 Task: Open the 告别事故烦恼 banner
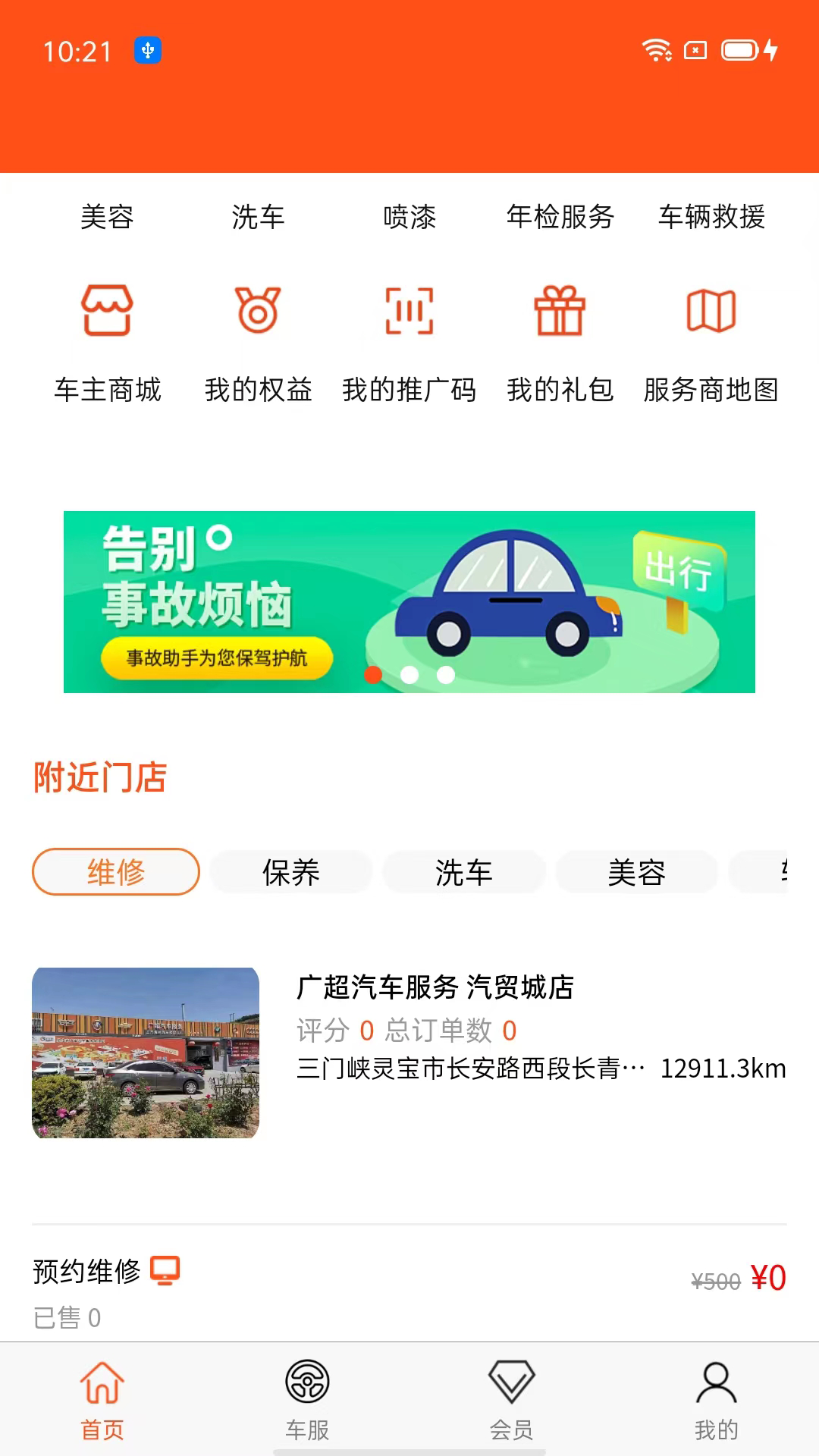click(x=409, y=601)
